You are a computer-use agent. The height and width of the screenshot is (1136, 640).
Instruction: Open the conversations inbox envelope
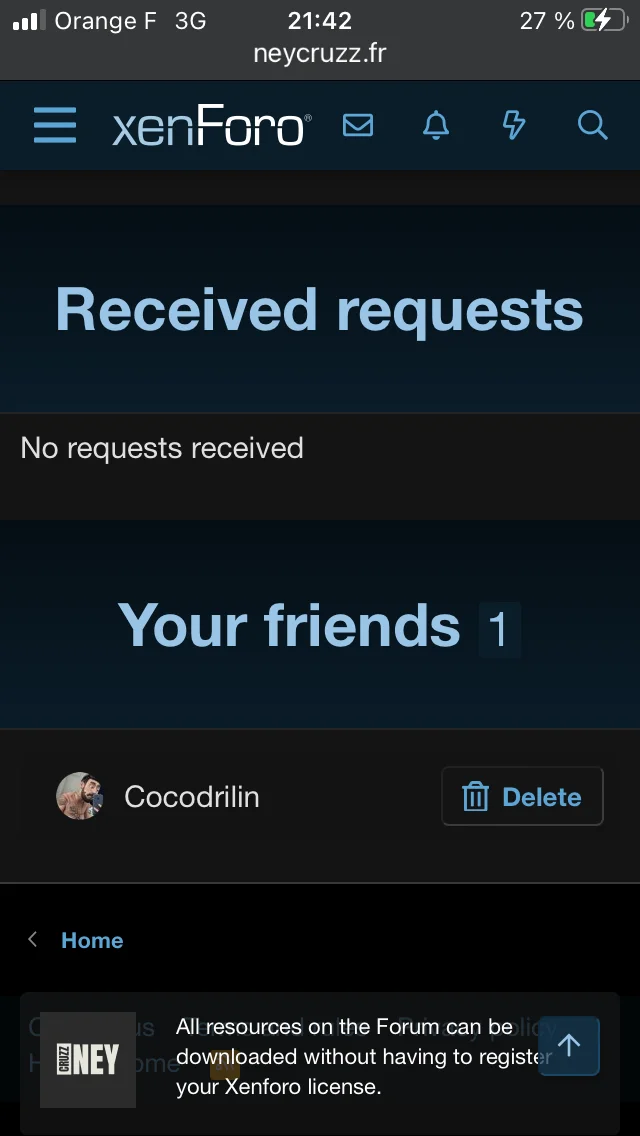click(358, 125)
